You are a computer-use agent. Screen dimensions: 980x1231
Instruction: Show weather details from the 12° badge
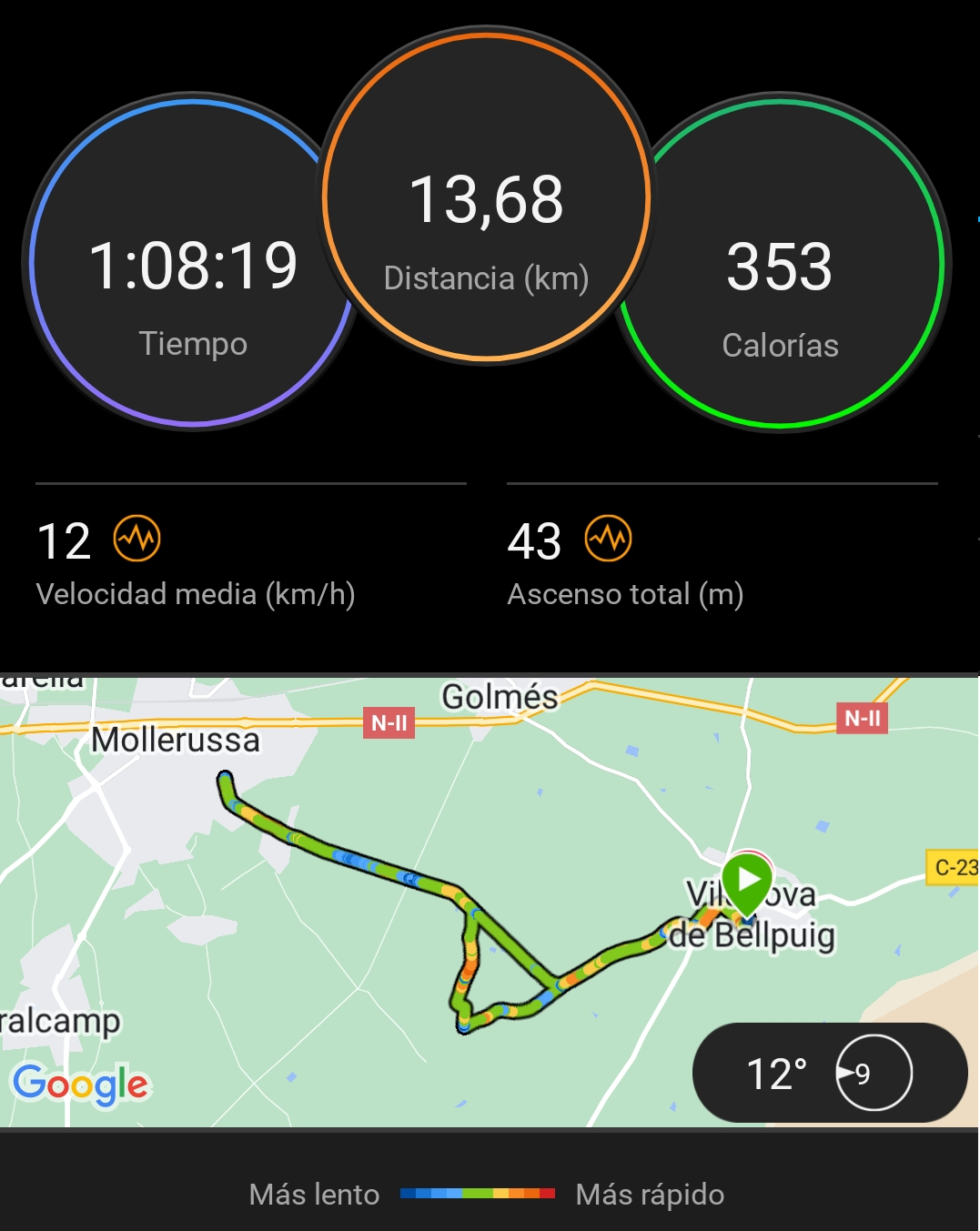tap(829, 1074)
